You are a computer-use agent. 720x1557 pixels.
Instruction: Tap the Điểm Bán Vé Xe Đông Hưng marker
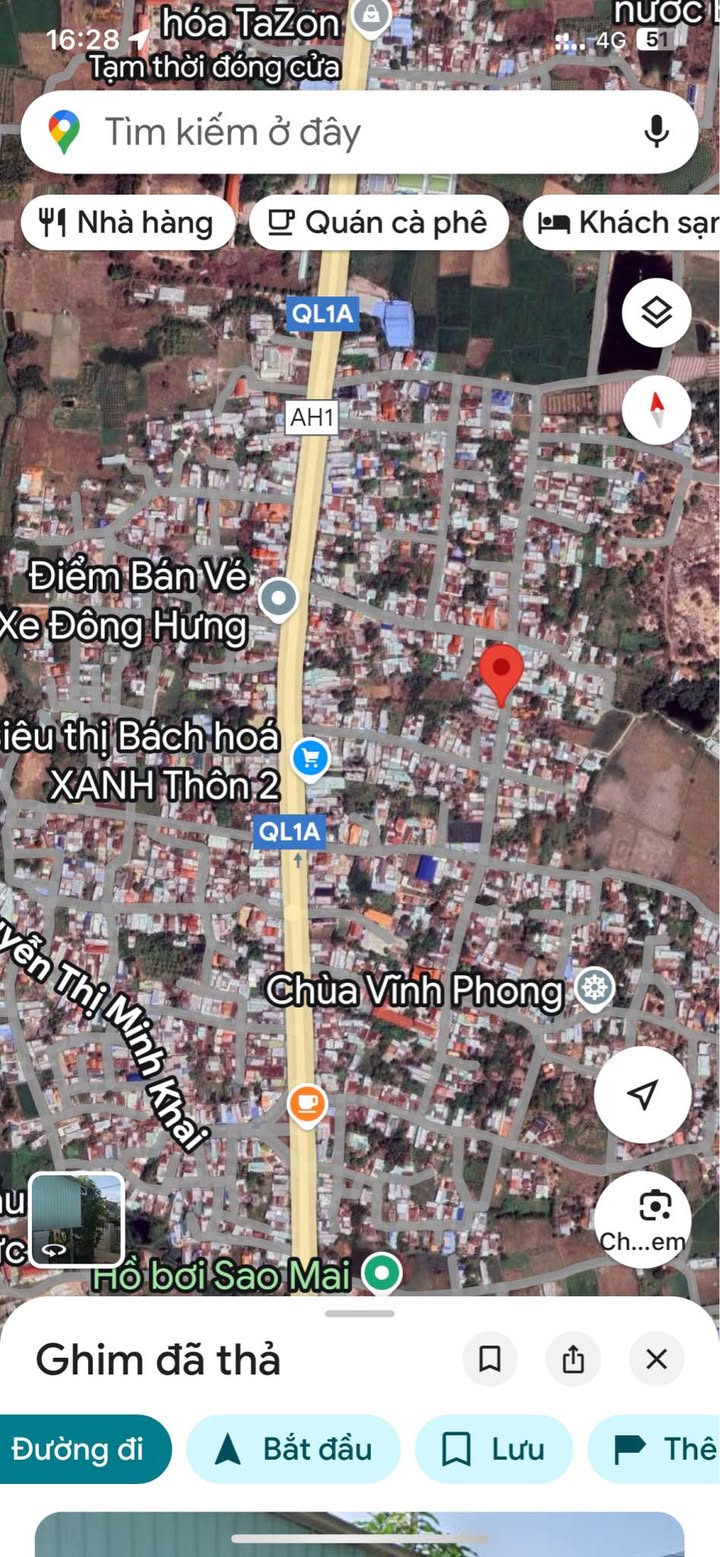[278, 599]
